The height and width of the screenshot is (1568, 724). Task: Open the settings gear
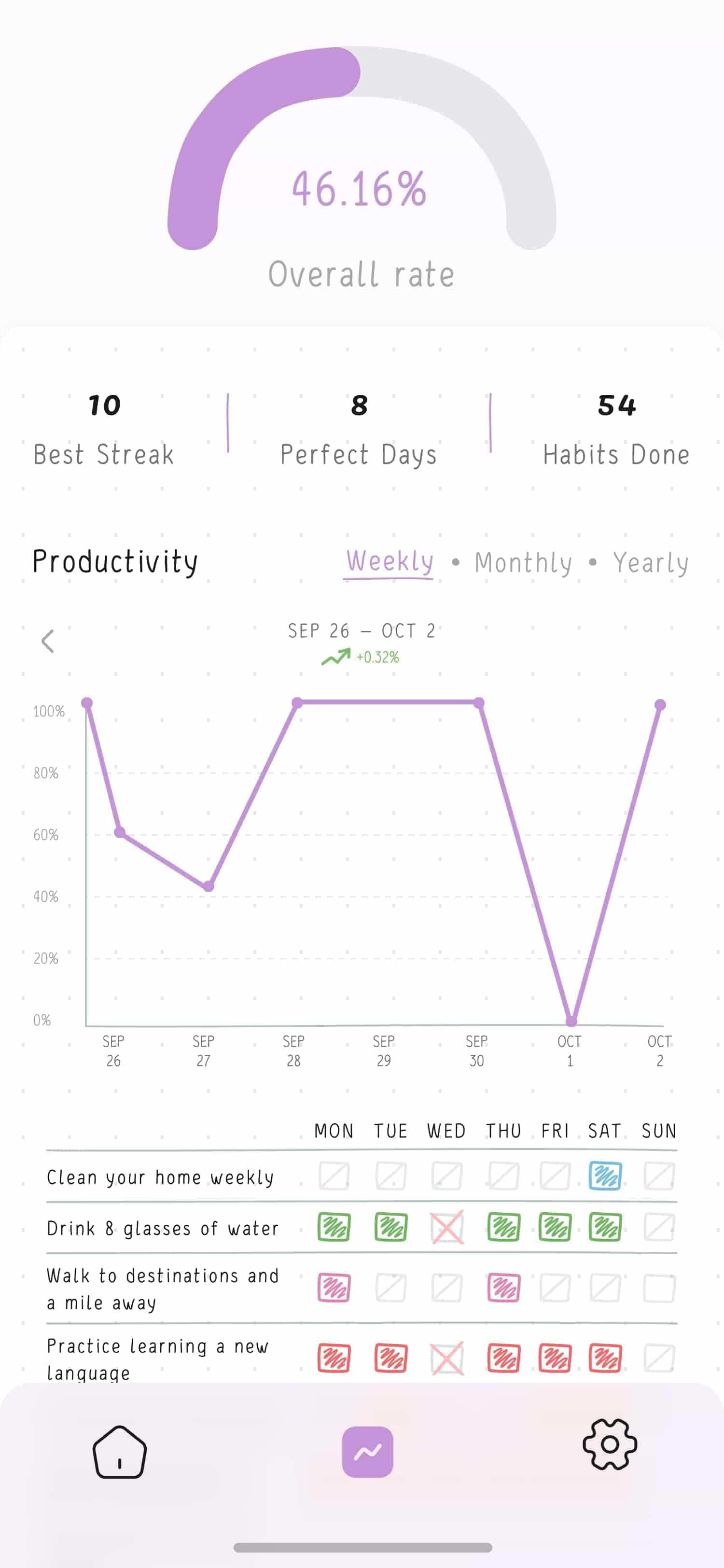610,1452
